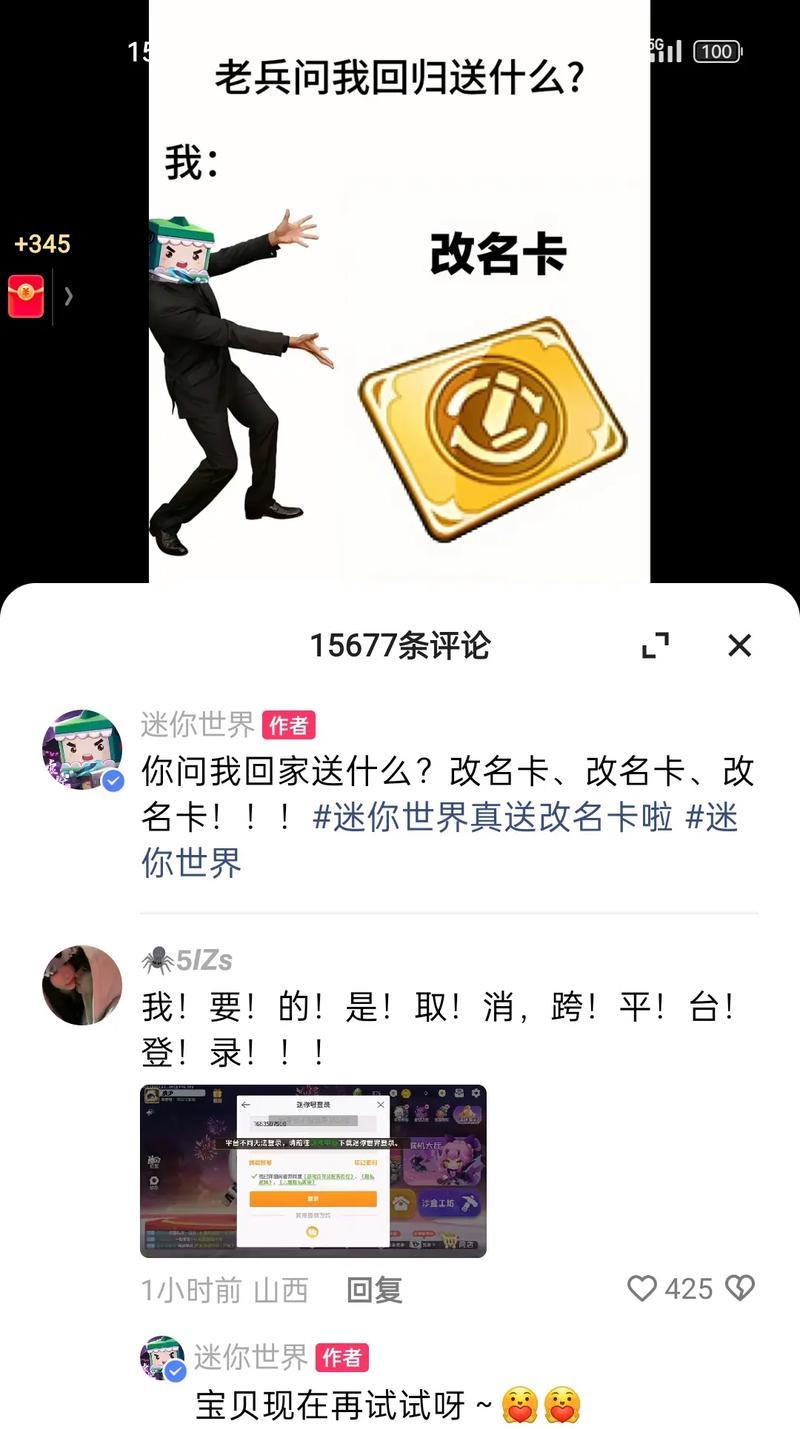The height and width of the screenshot is (1429, 800).
Task: Like the 5lZs comment
Action: [x=643, y=1288]
